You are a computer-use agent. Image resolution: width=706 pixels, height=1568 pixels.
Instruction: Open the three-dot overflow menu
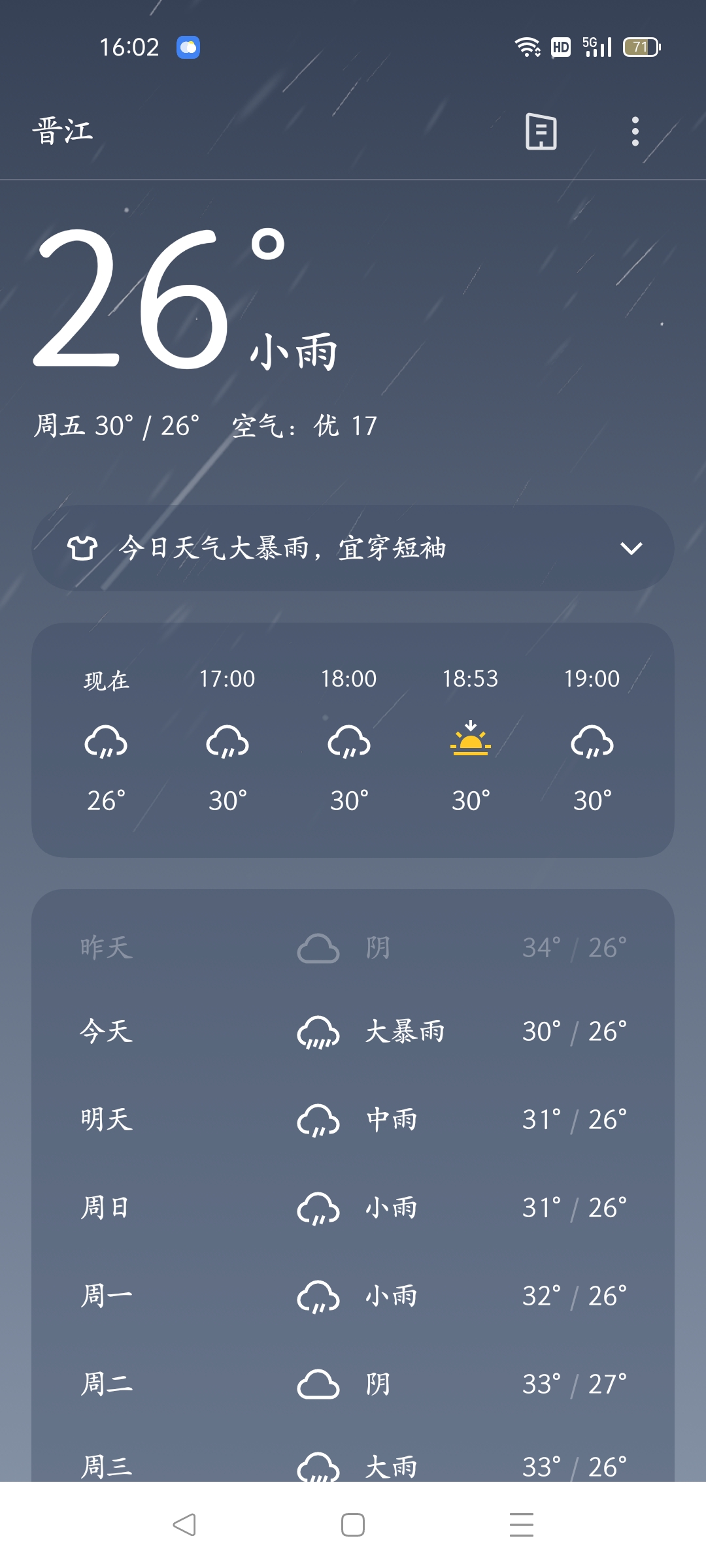pos(635,132)
